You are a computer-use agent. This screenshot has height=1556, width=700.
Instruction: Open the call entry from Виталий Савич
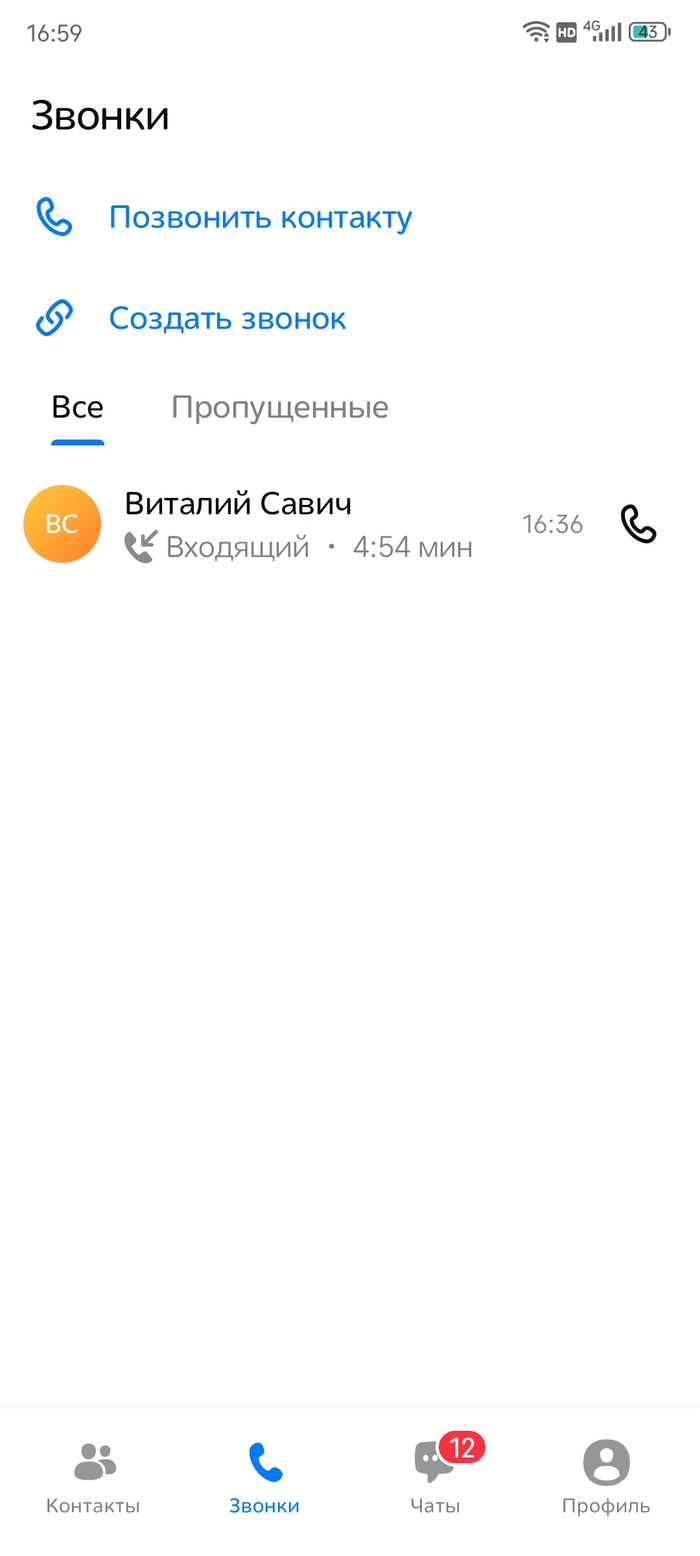click(300, 524)
